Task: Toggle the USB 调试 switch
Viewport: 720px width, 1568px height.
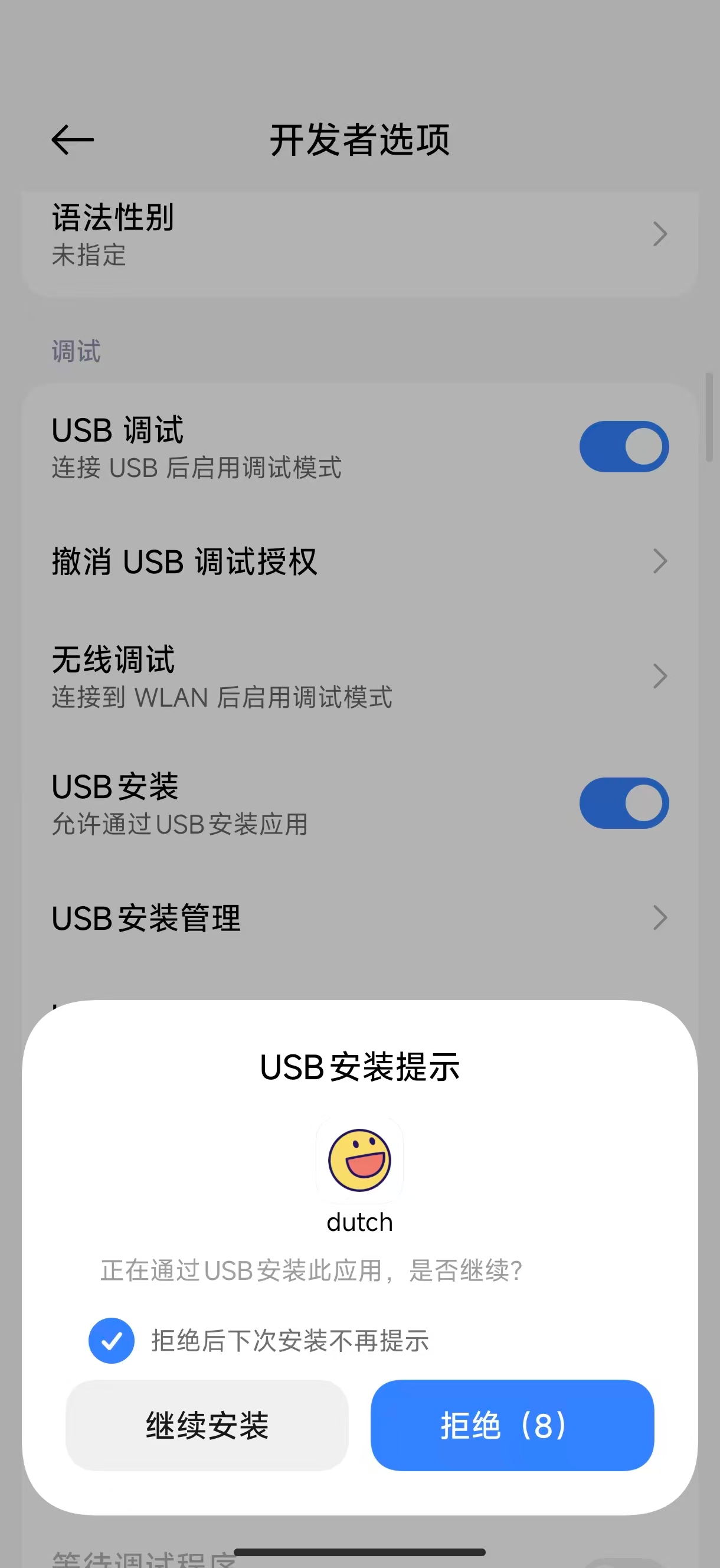Action: coord(623,446)
